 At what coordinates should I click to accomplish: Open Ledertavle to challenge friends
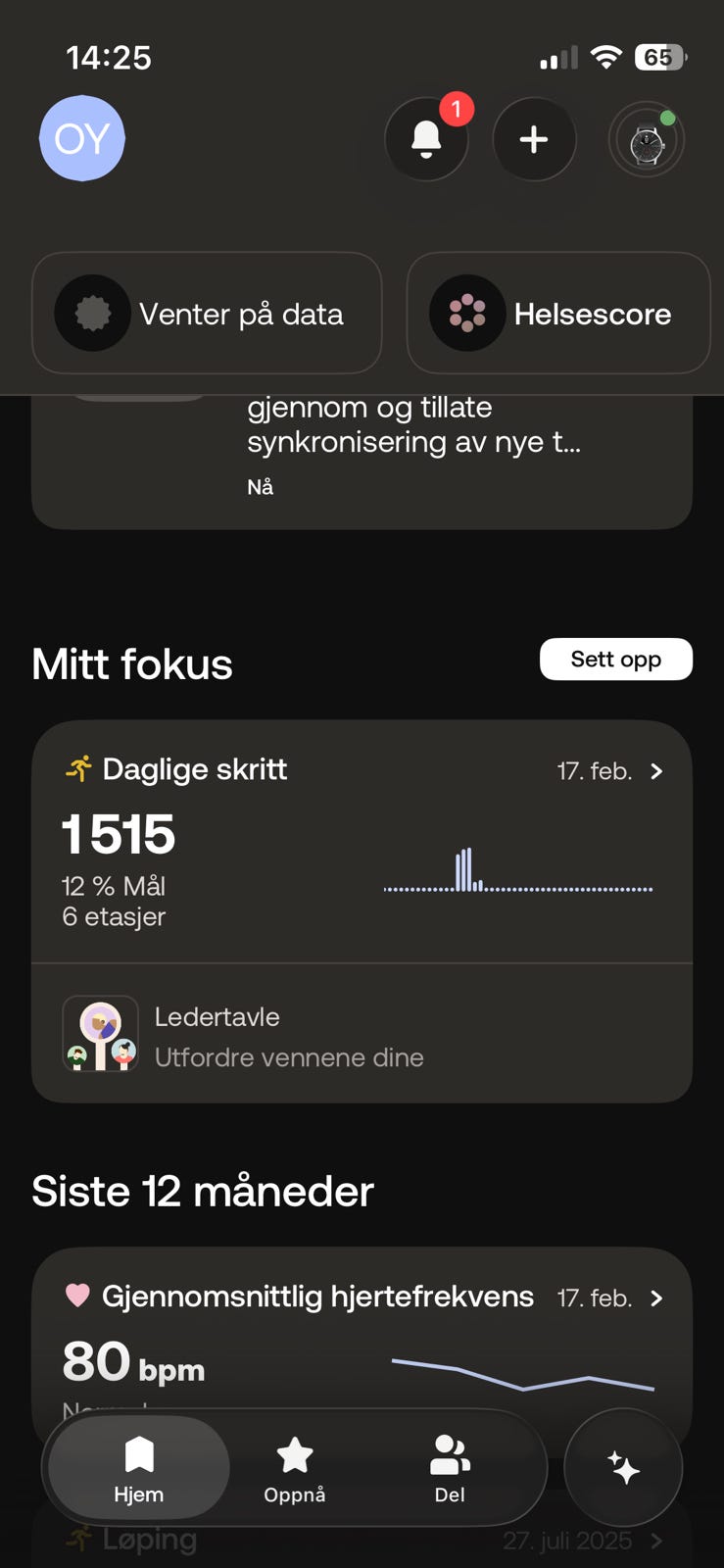362,1034
